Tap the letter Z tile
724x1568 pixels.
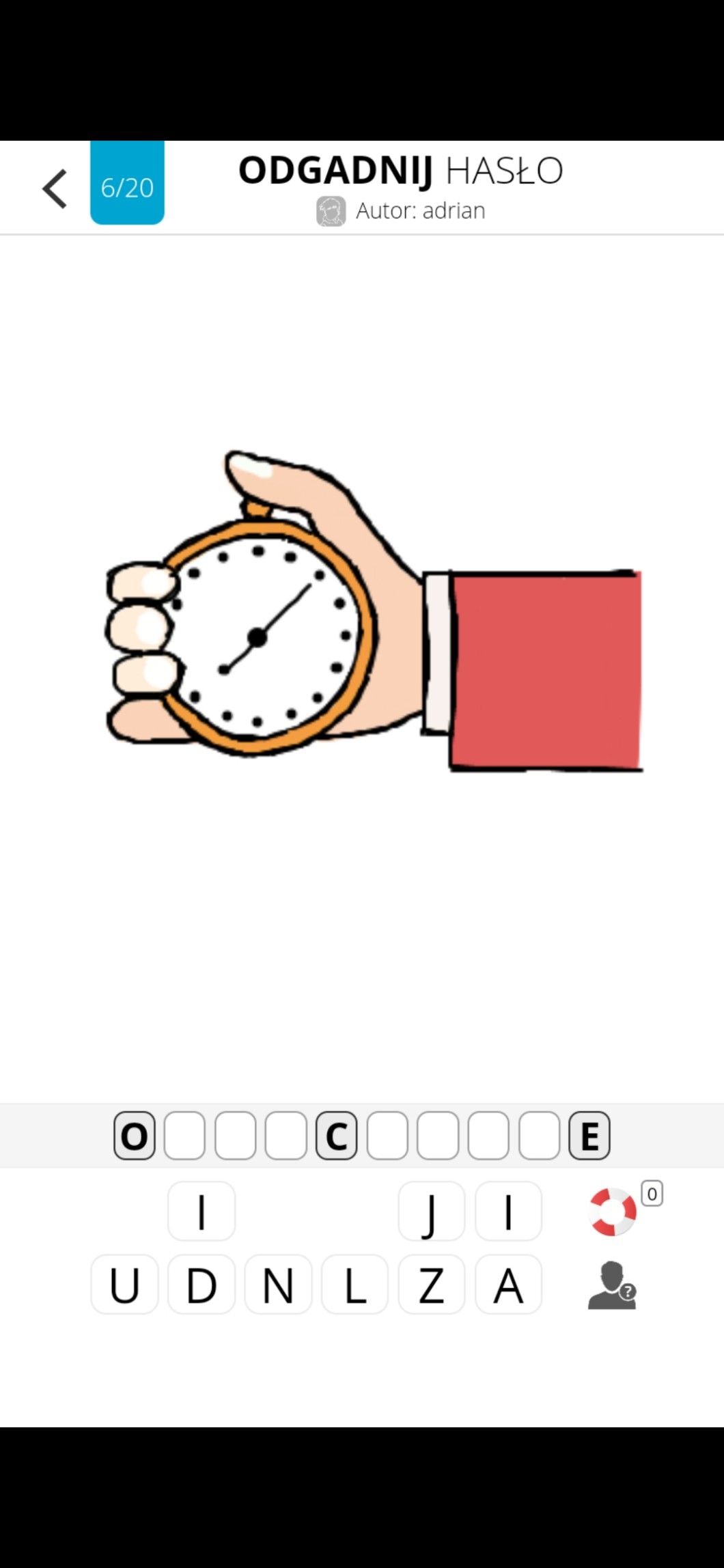click(x=432, y=1284)
